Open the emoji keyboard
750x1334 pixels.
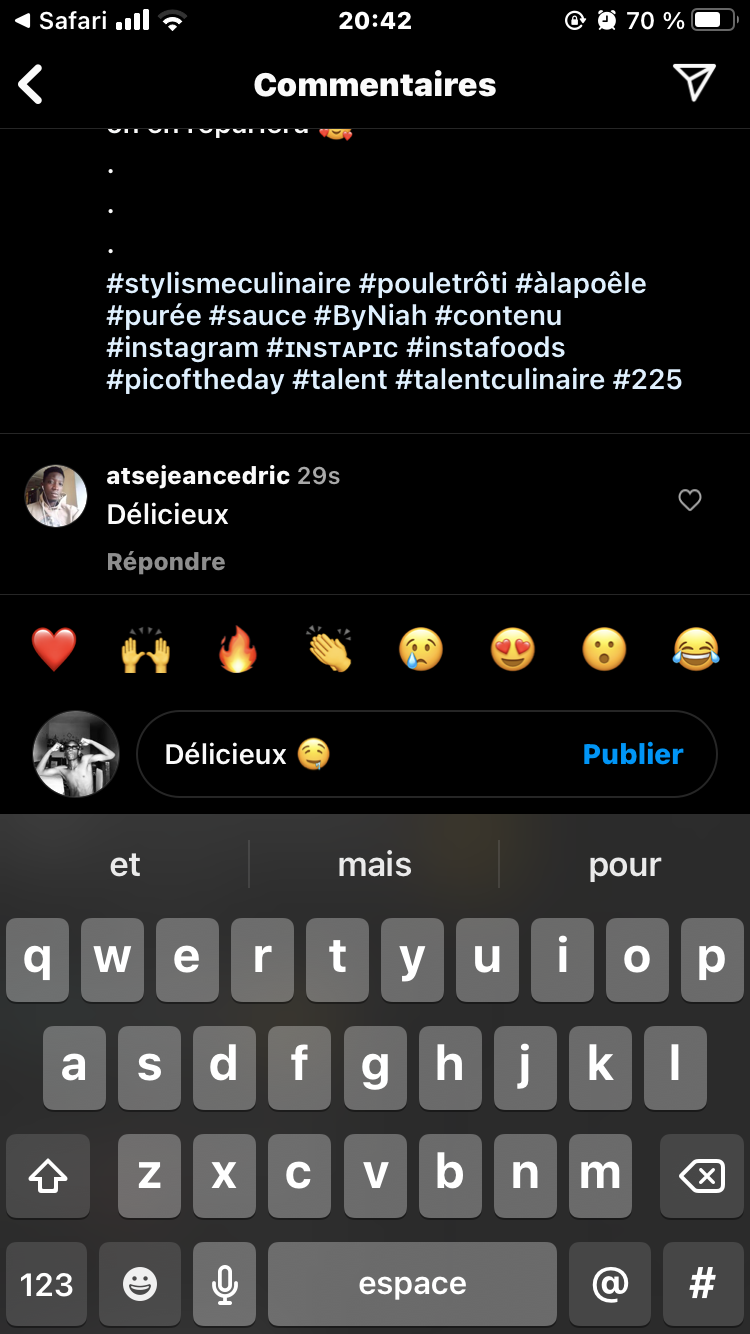tap(140, 1284)
